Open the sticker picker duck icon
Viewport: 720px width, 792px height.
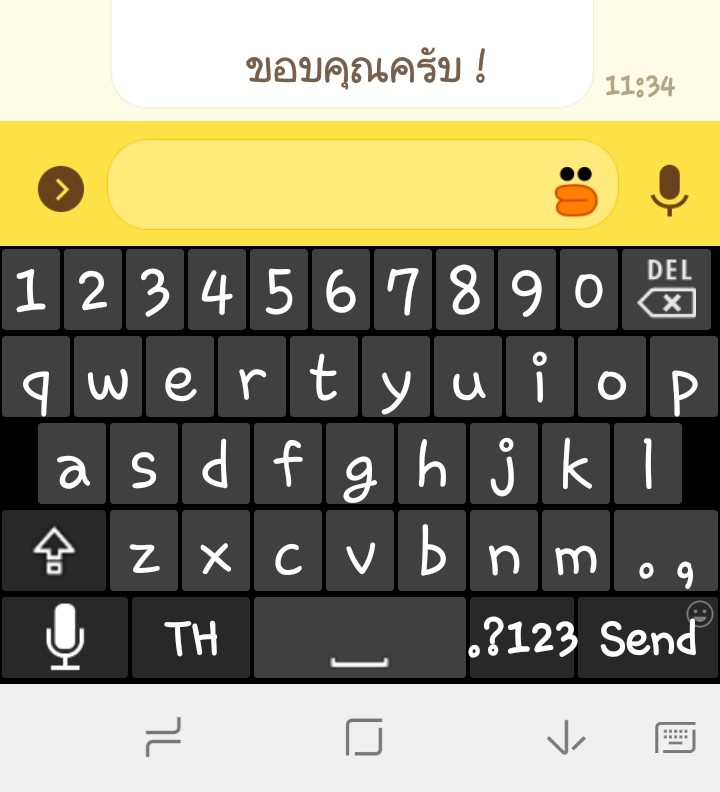[576, 190]
